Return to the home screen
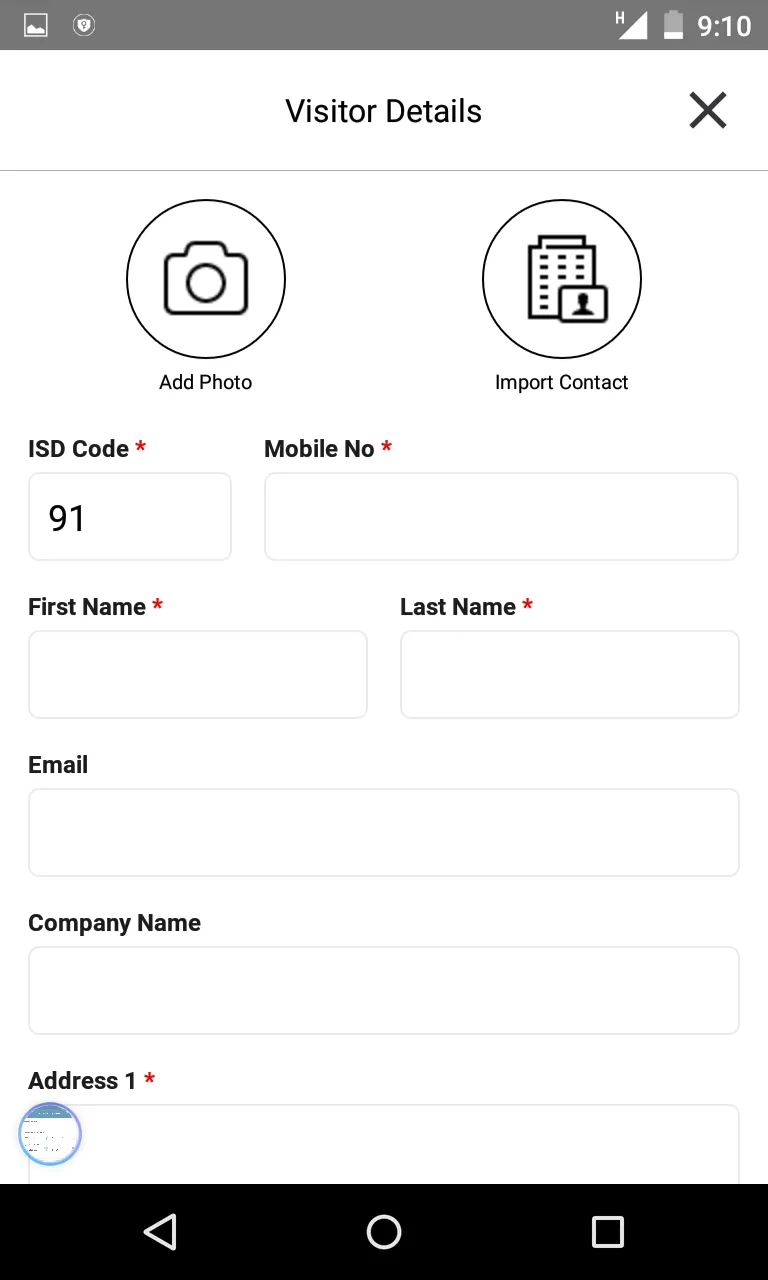 [x=384, y=1232]
